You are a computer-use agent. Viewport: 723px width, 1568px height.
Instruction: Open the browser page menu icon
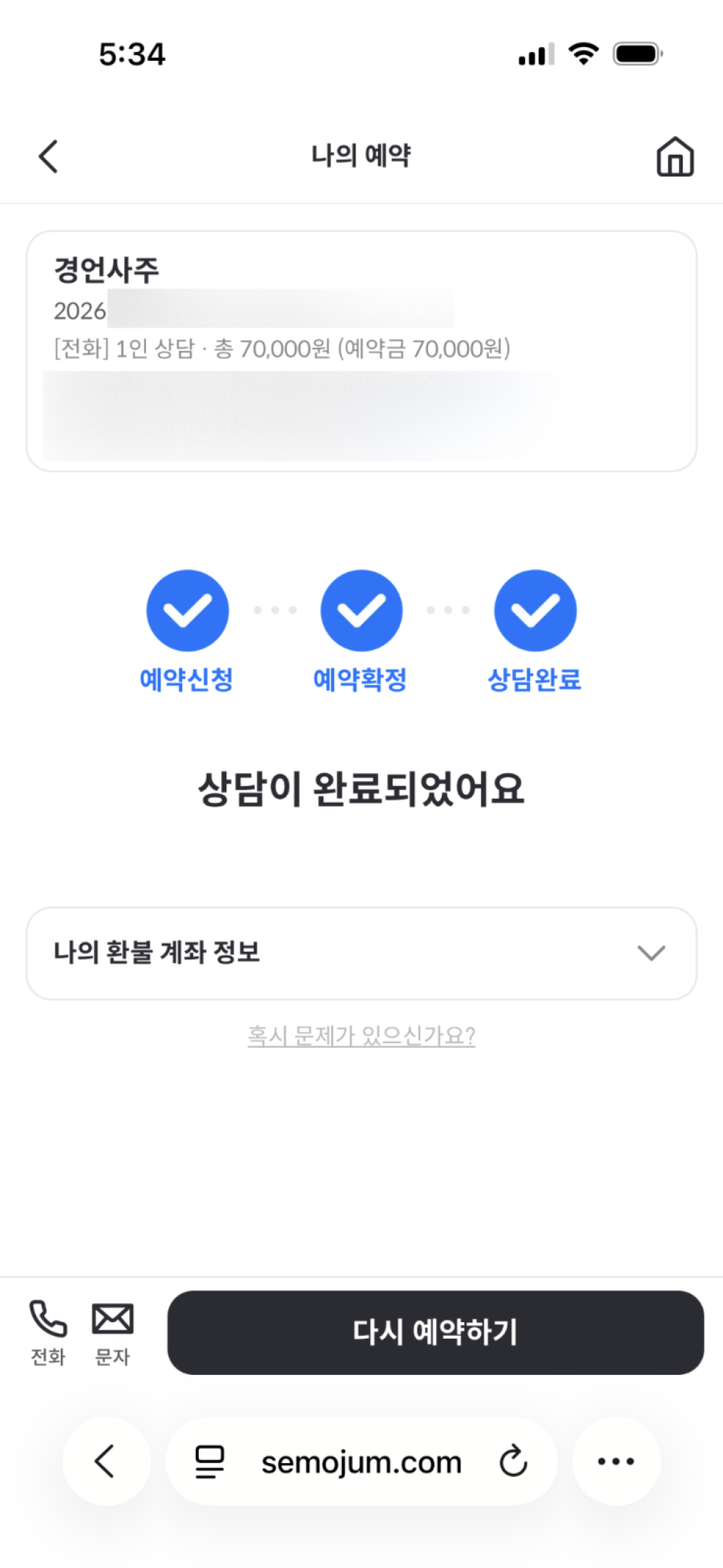click(210, 1461)
